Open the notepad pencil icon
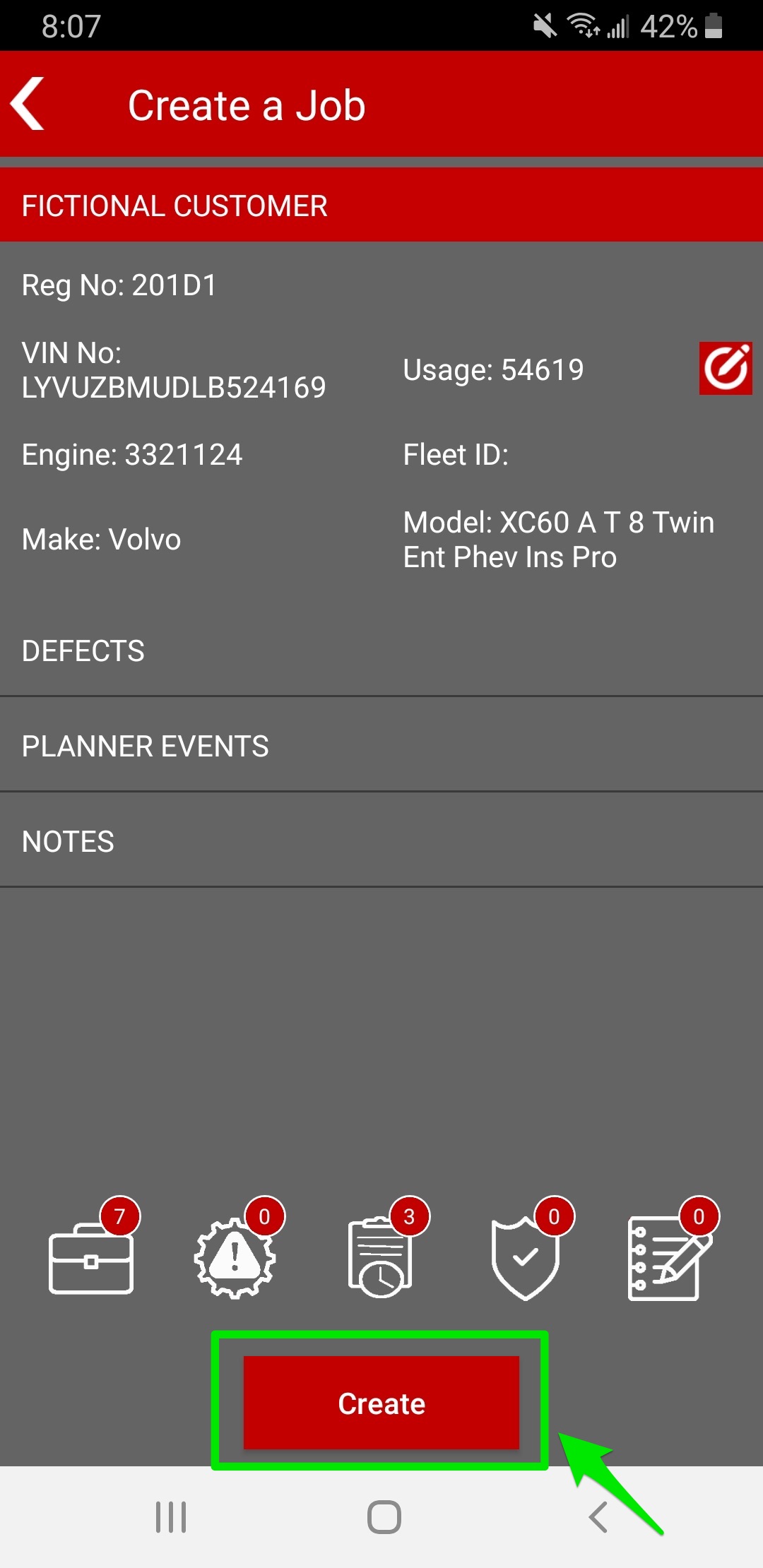Viewport: 763px width, 1568px height. pos(670,1249)
